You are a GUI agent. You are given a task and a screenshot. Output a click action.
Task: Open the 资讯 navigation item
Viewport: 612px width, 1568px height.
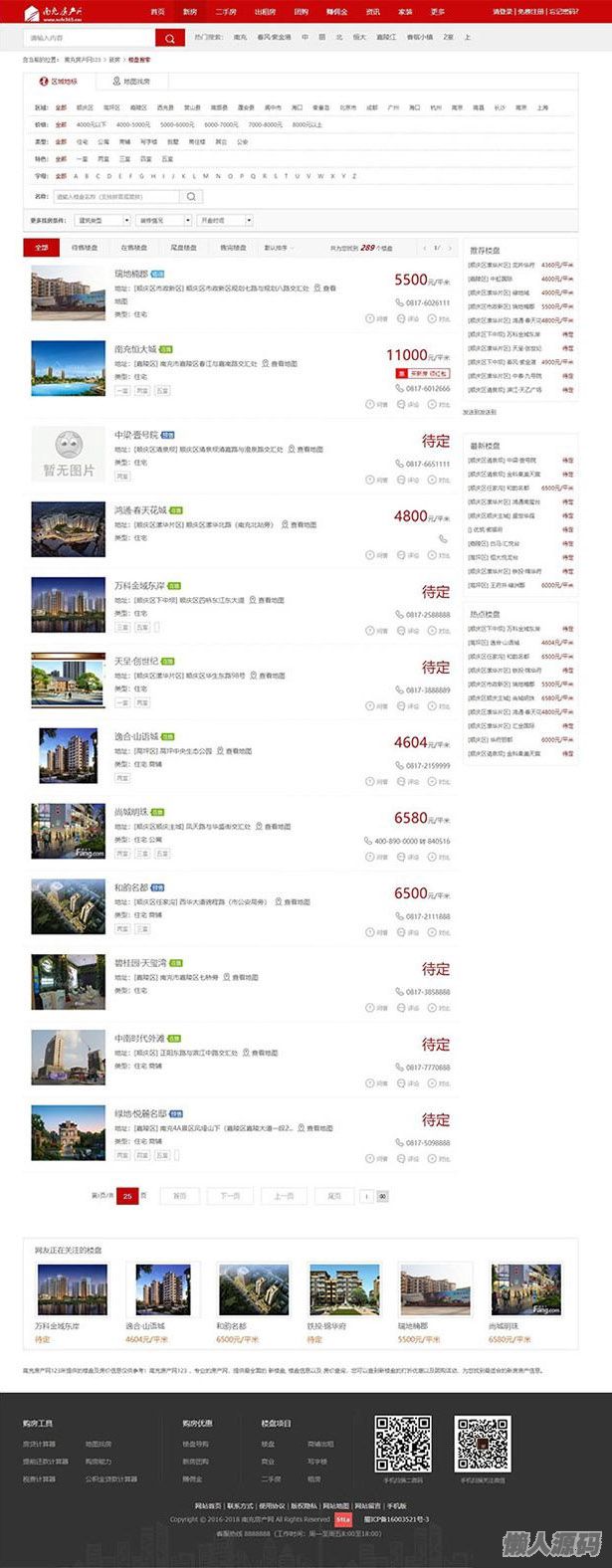[372, 11]
